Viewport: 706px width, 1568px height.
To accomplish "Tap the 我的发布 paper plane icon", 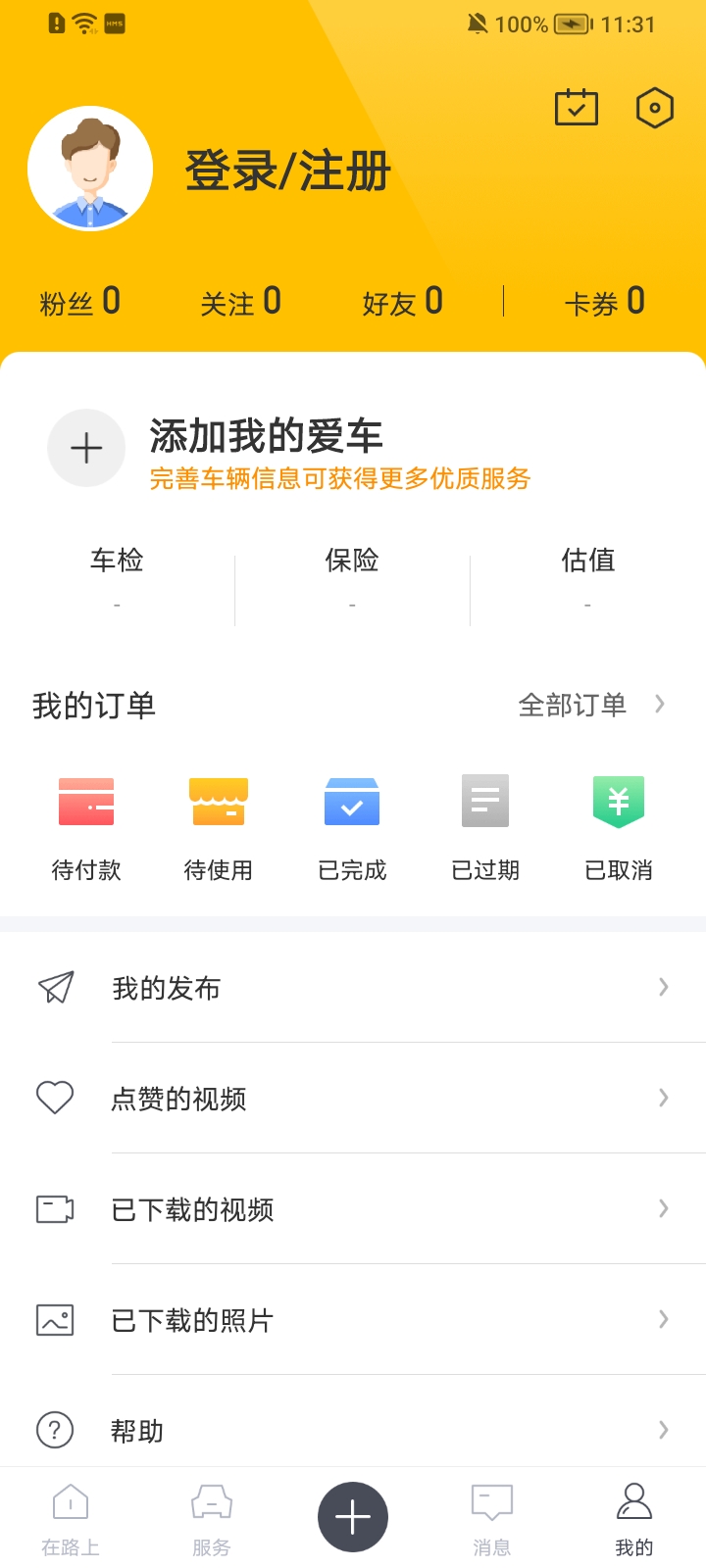I will (55, 988).
